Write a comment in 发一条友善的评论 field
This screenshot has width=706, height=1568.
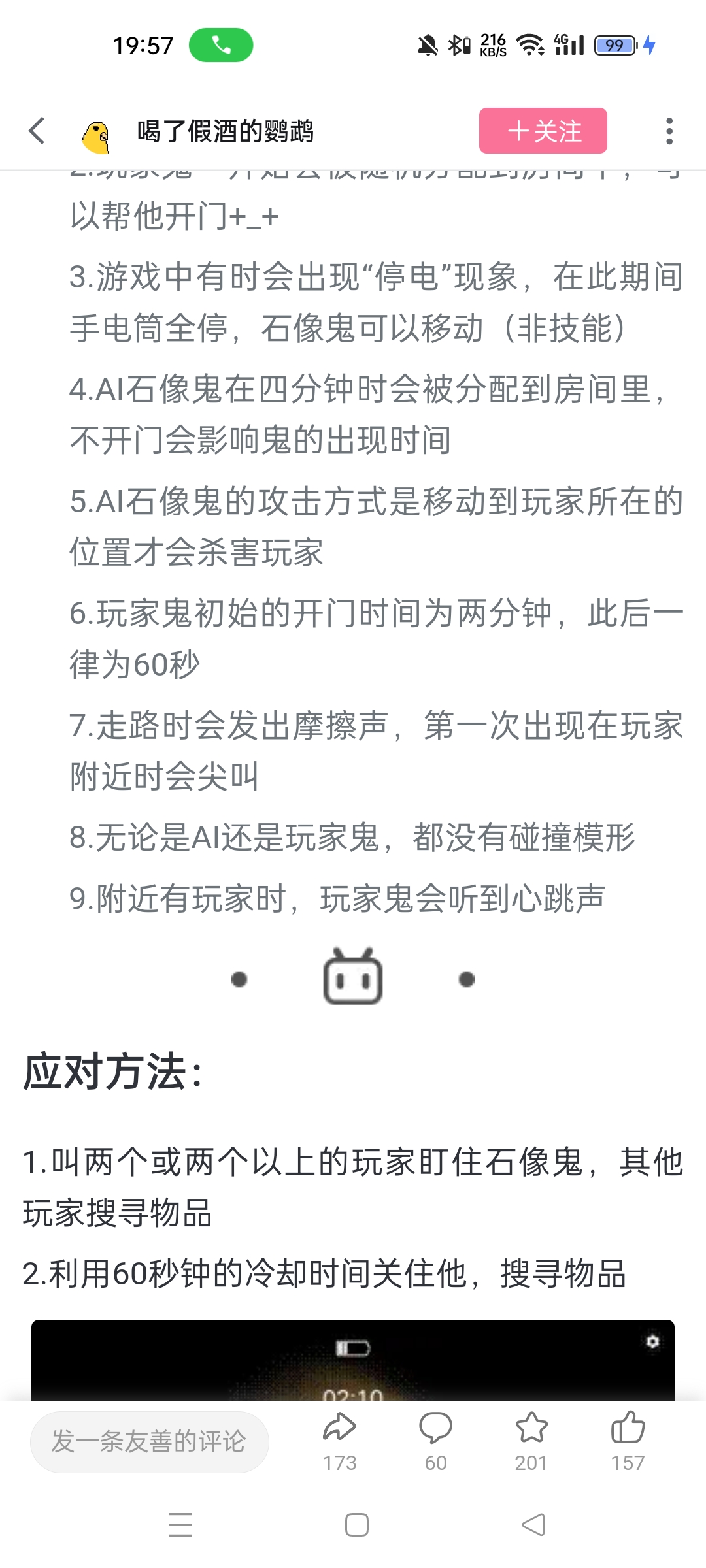tap(150, 1441)
